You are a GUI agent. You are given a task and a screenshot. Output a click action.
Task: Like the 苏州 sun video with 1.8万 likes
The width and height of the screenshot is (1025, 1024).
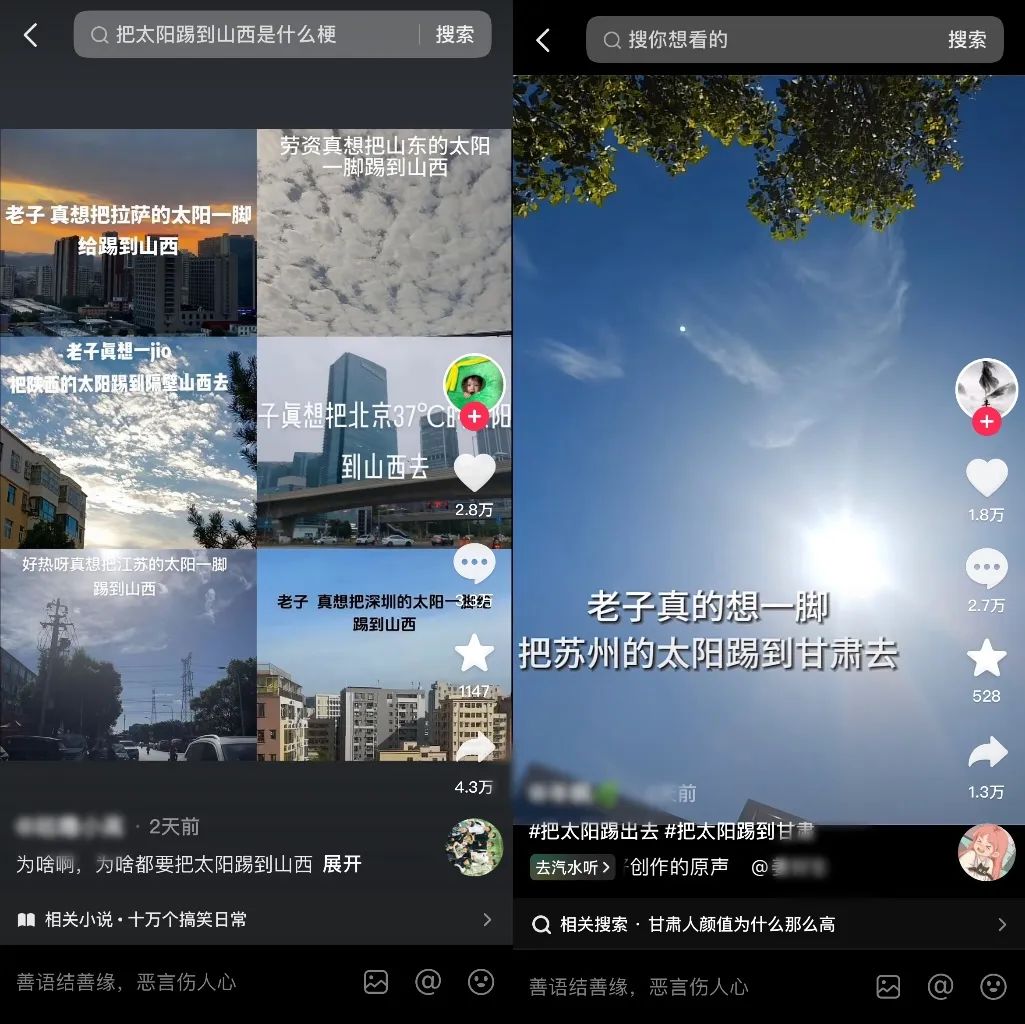(986, 478)
